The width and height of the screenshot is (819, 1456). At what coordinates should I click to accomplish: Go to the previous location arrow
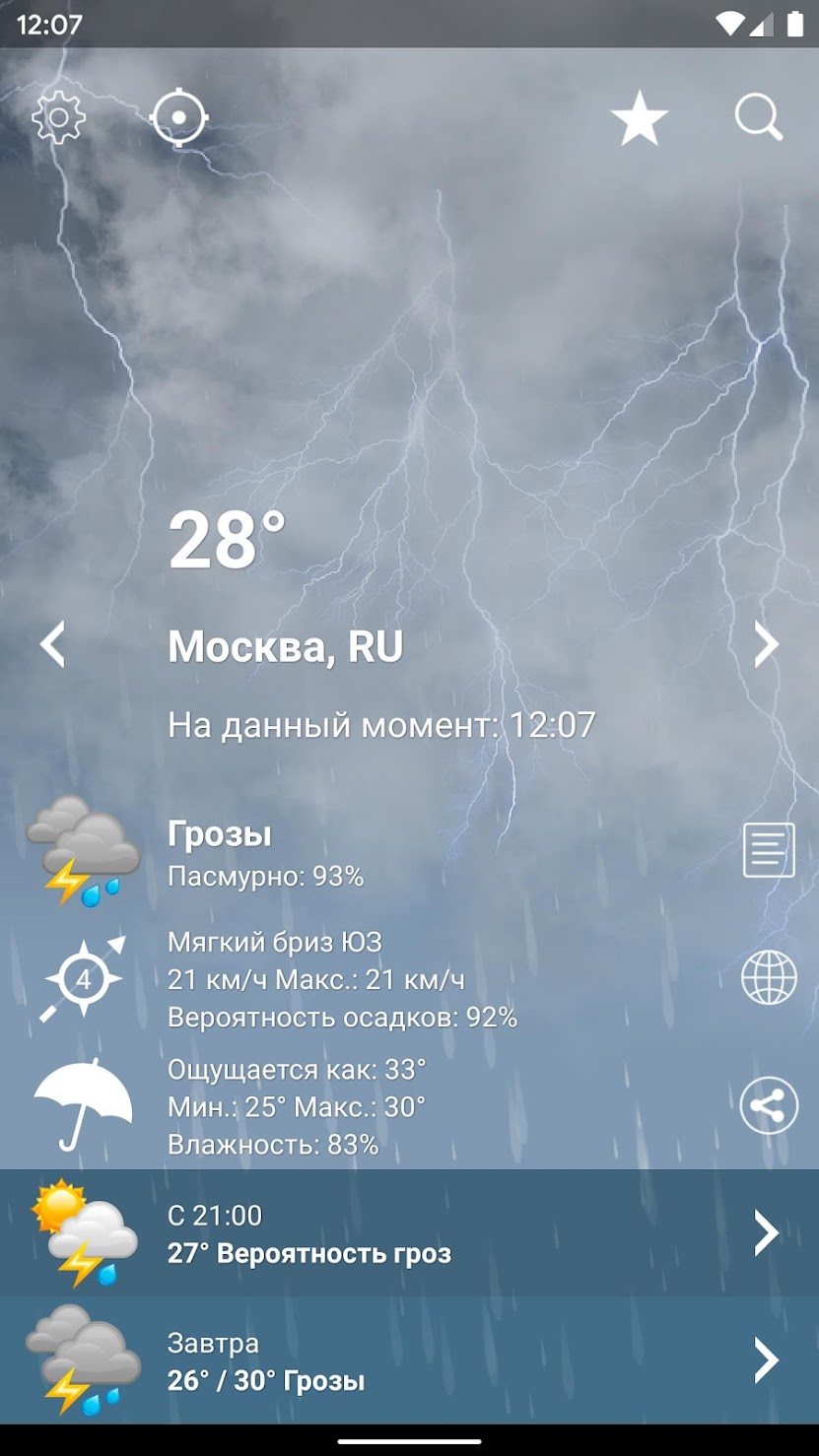[52, 644]
